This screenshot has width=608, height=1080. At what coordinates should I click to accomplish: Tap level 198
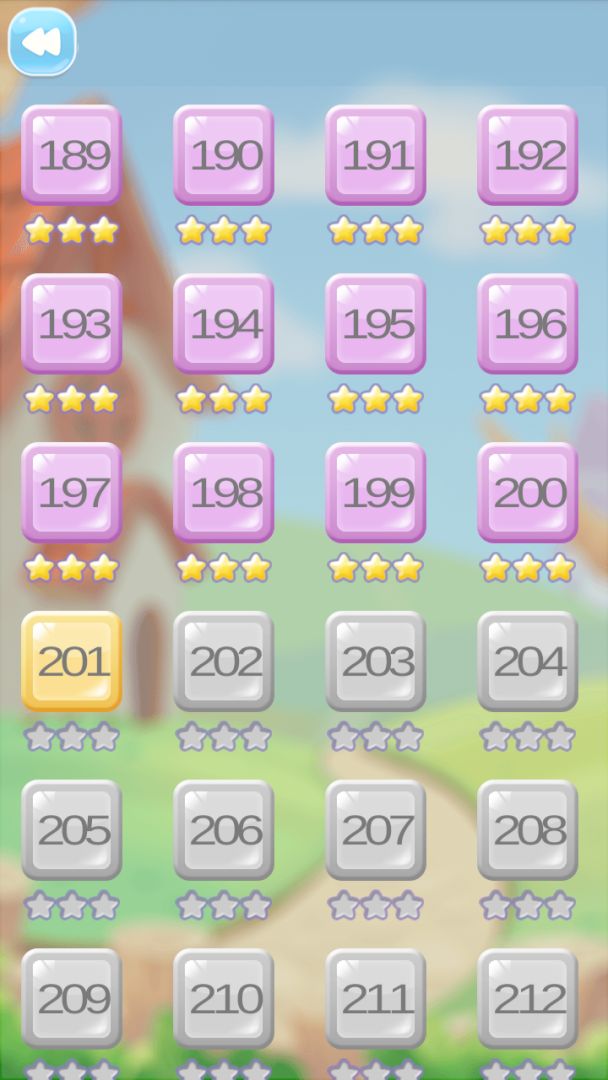pos(224,493)
